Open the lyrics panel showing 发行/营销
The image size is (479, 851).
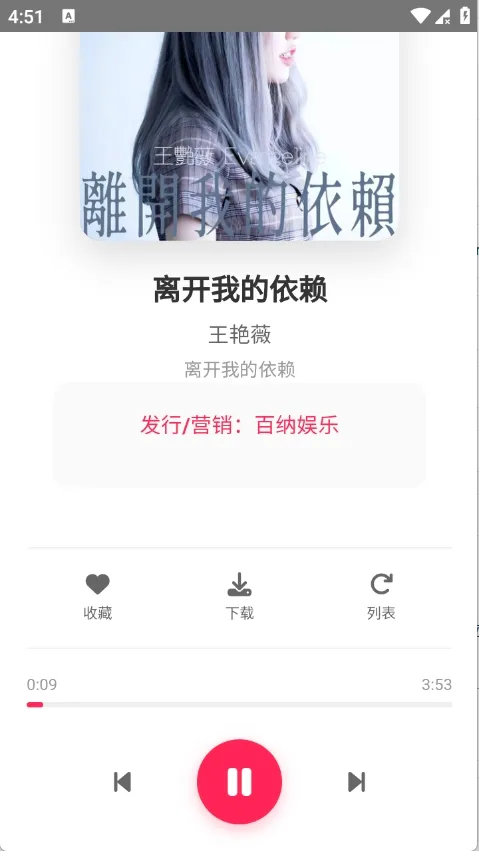(x=239, y=435)
